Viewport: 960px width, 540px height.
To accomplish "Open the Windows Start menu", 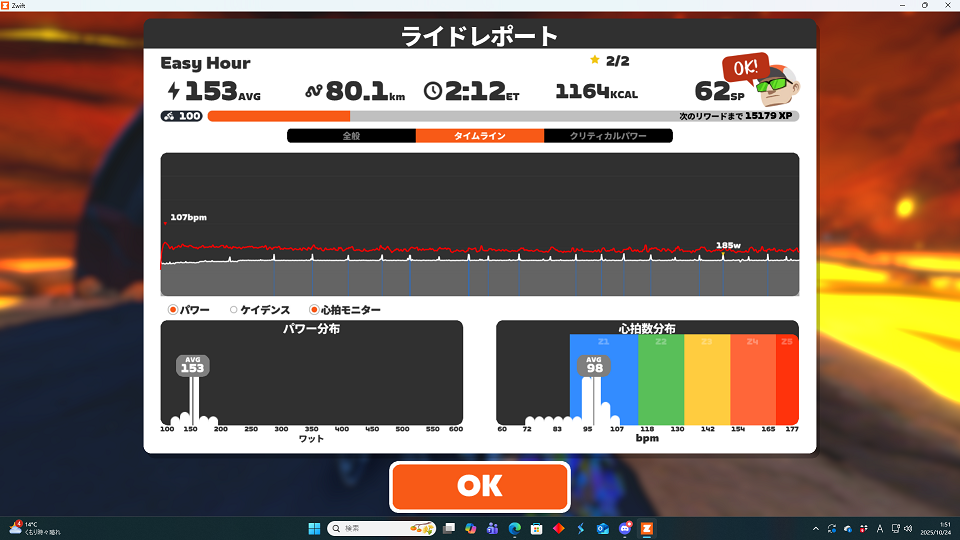I will click(x=314, y=528).
